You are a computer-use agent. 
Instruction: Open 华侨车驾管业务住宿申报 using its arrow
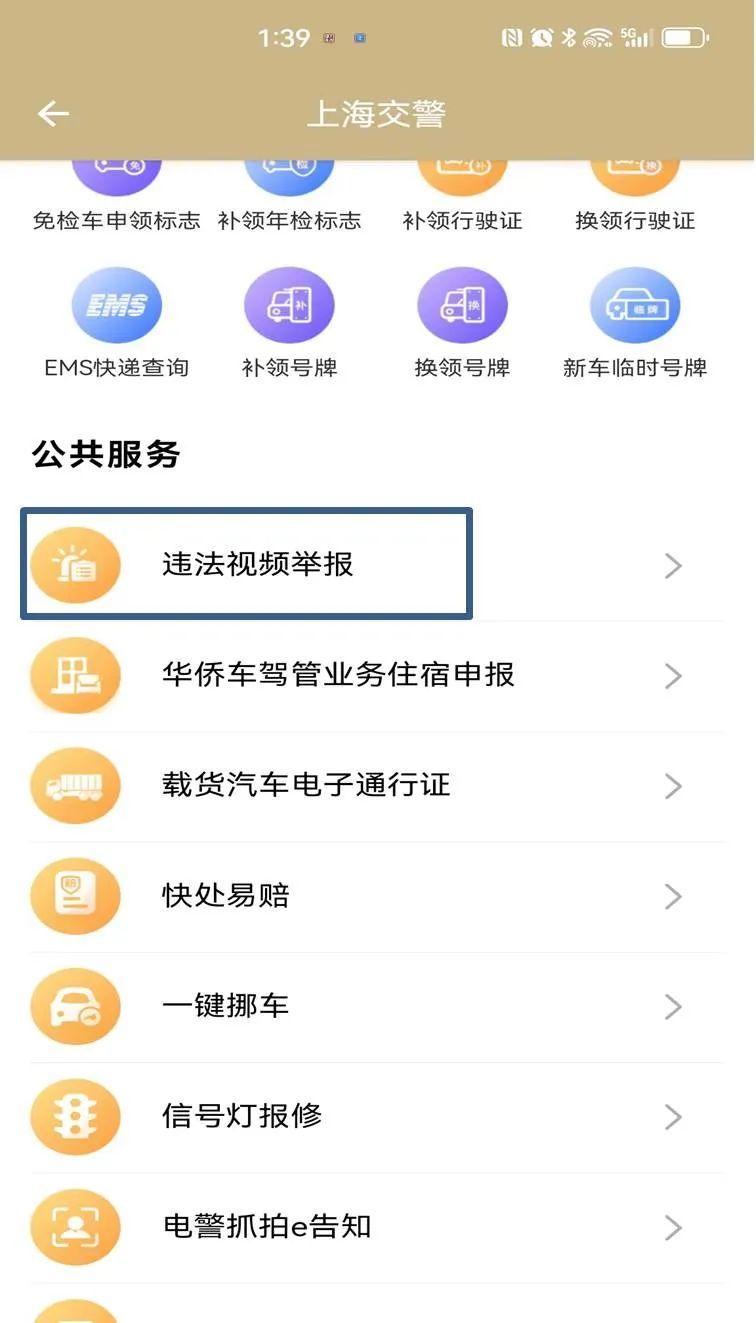(x=672, y=675)
